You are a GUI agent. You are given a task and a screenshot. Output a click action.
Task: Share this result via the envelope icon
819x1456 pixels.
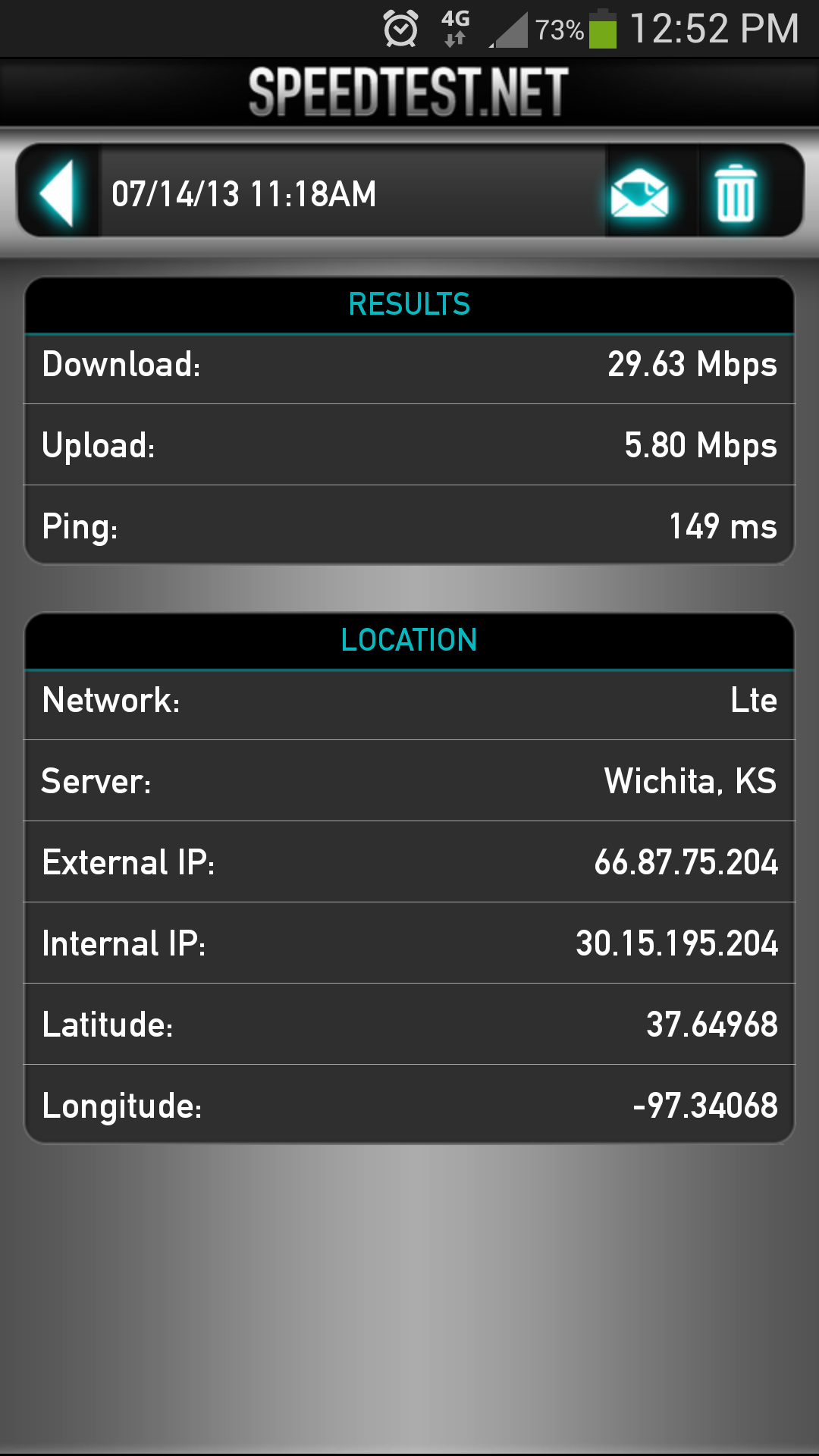[x=639, y=193]
